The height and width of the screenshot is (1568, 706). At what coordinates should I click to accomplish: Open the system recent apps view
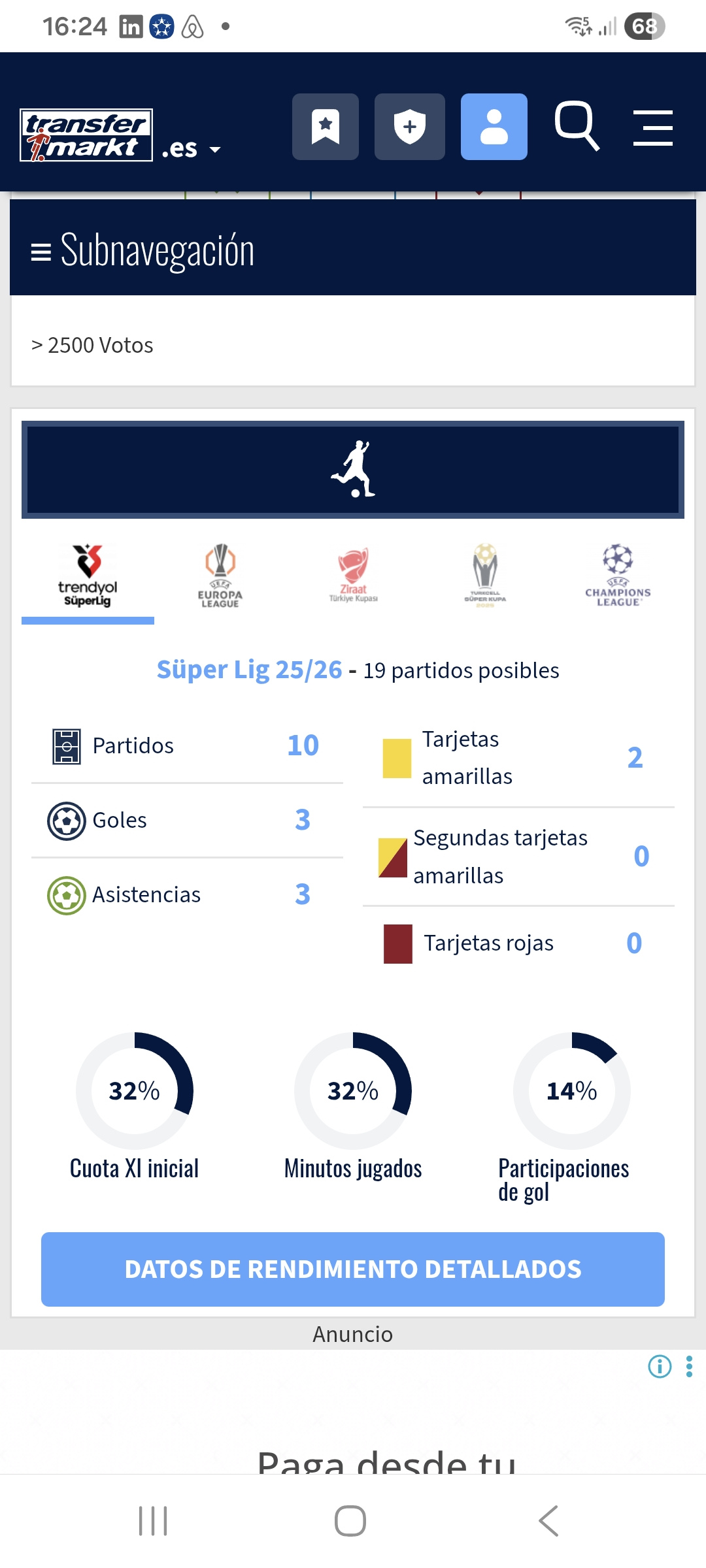click(x=153, y=1521)
